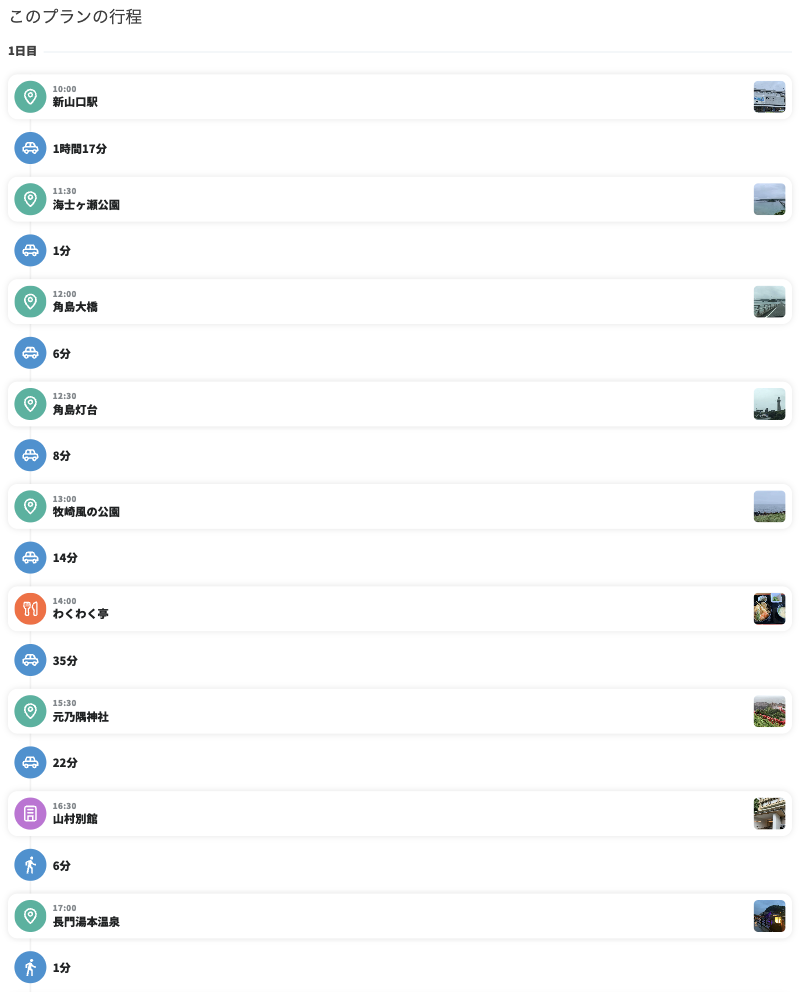The height and width of the screenshot is (992, 800).
Task: Show the わくわく亭 restaurant card
Action: 400,609
